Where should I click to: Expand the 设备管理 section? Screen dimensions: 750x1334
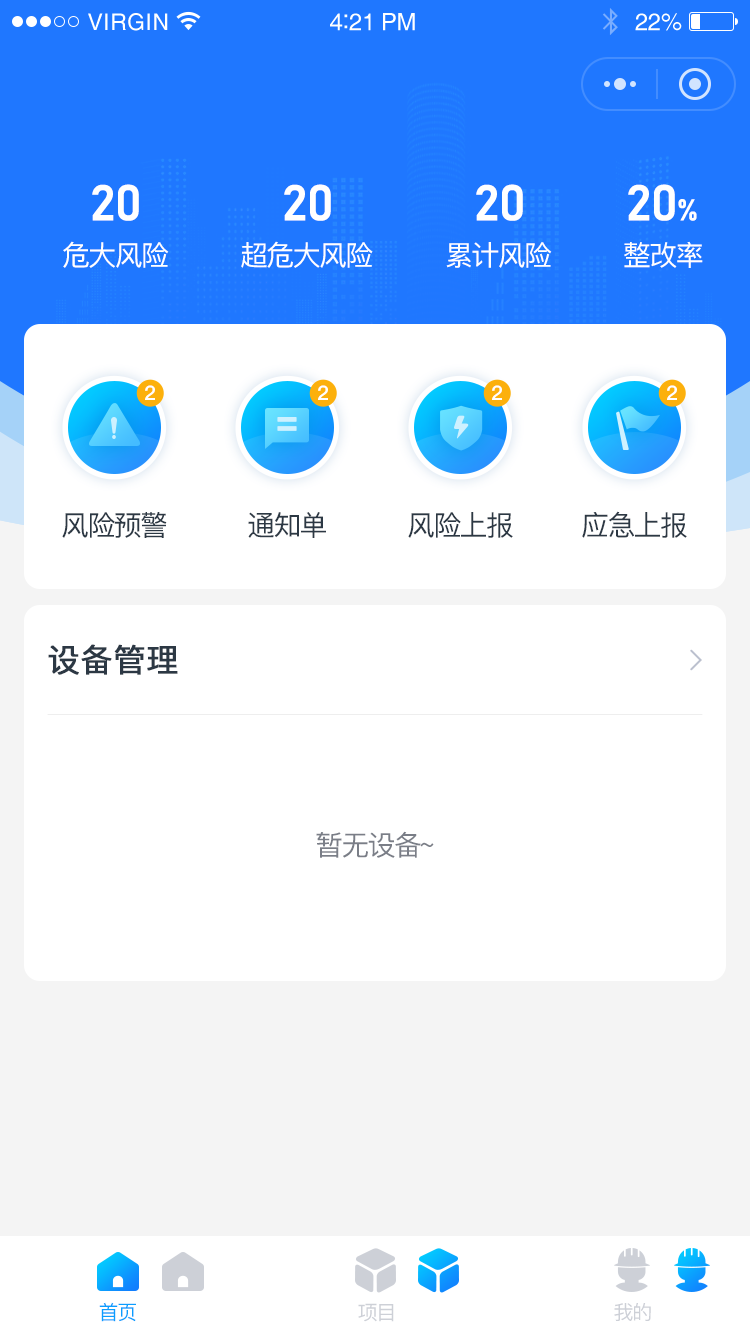[x=114, y=660]
